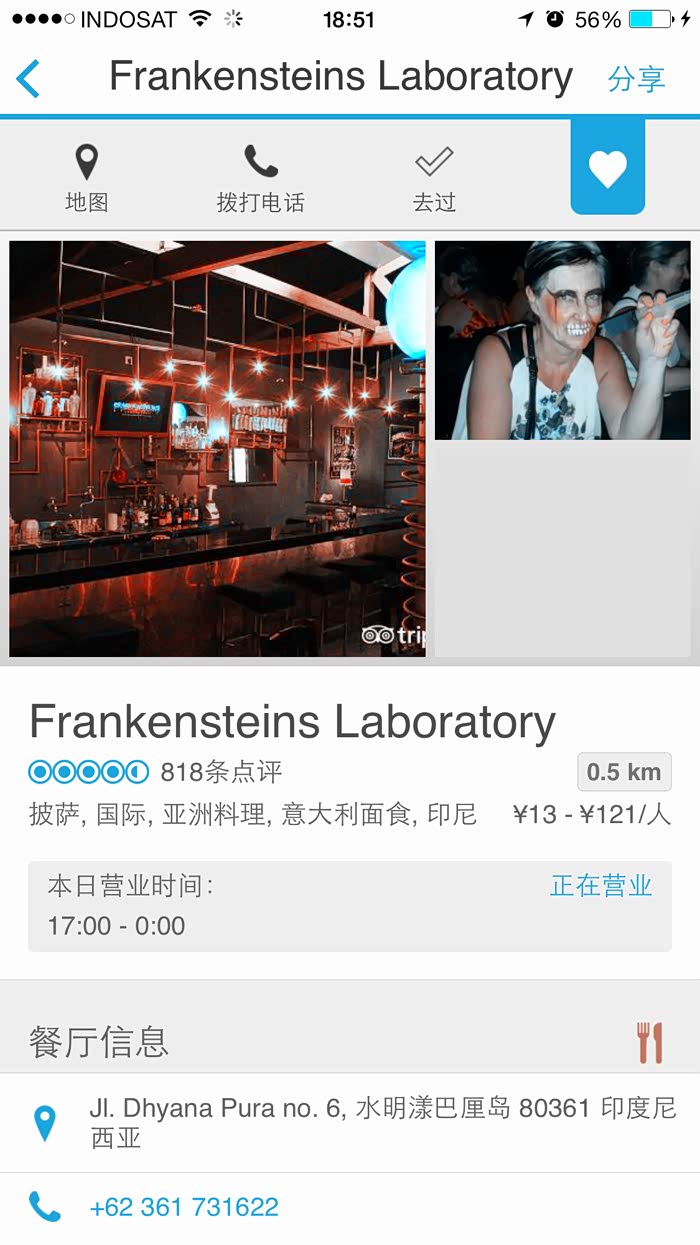Go back using the top-left arrow
700x1245 pixels.
[x=29, y=78]
